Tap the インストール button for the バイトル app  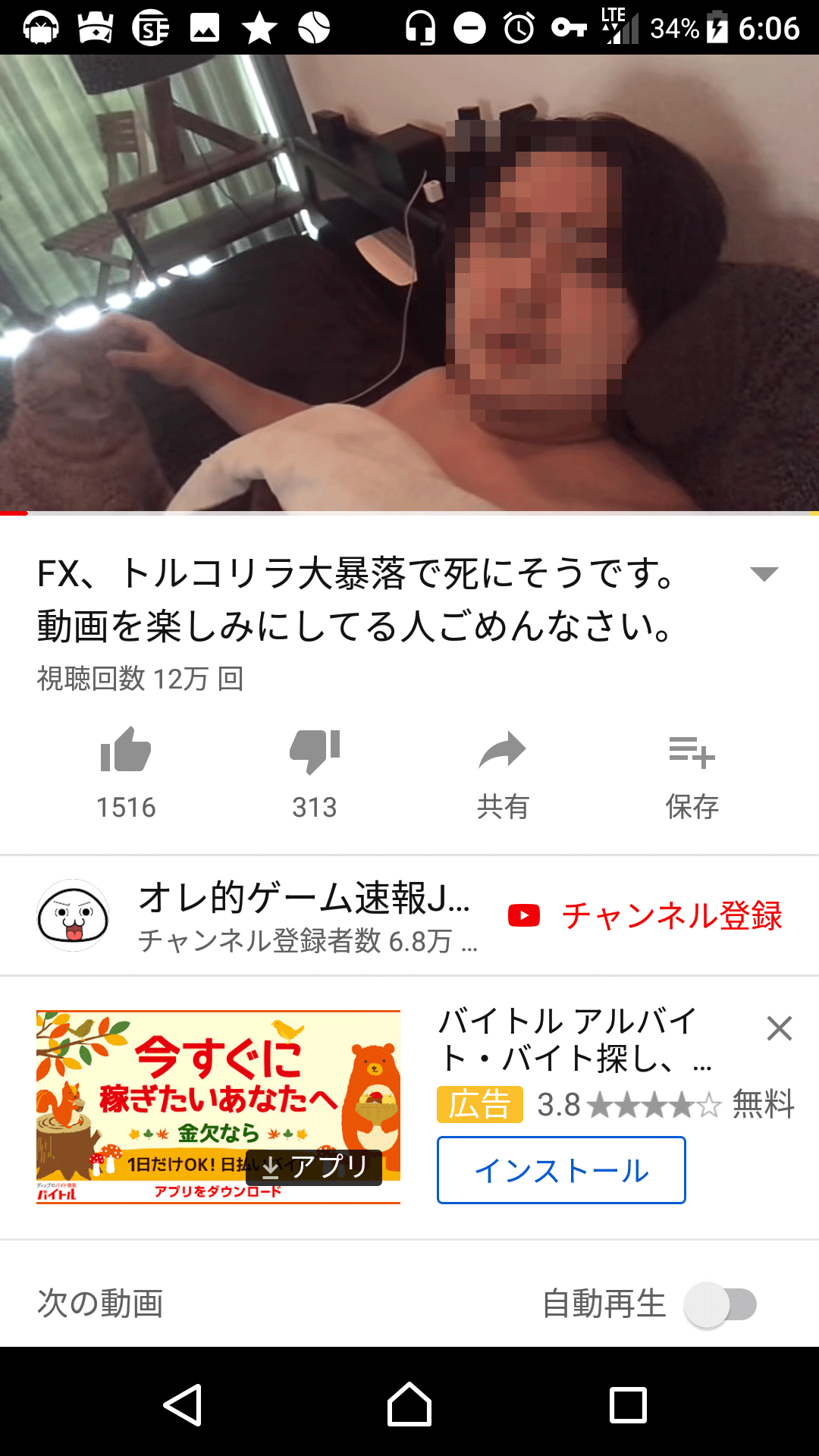coord(561,1170)
